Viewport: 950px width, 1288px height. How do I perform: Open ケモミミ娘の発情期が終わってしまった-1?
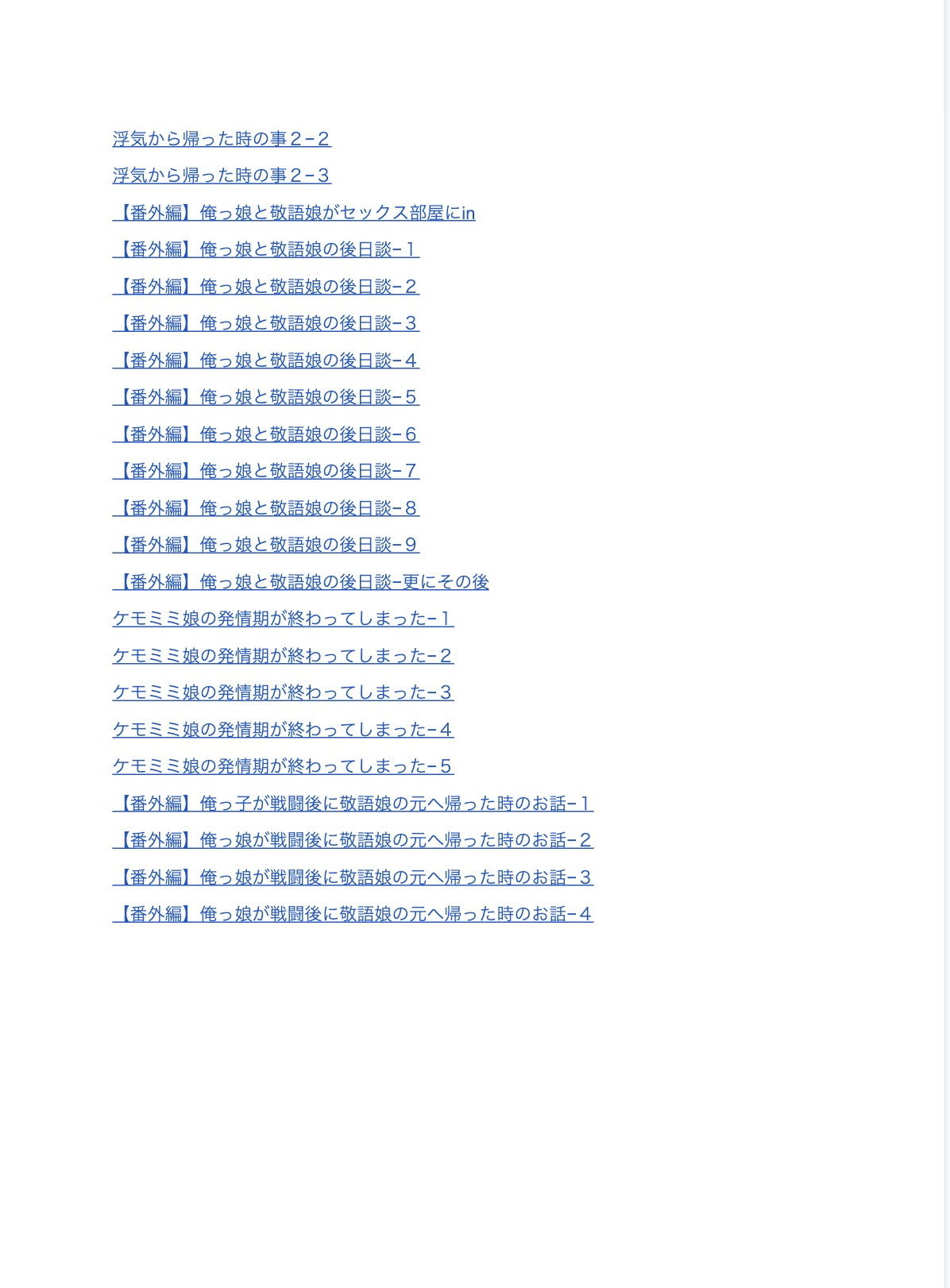(x=283, y=619)
